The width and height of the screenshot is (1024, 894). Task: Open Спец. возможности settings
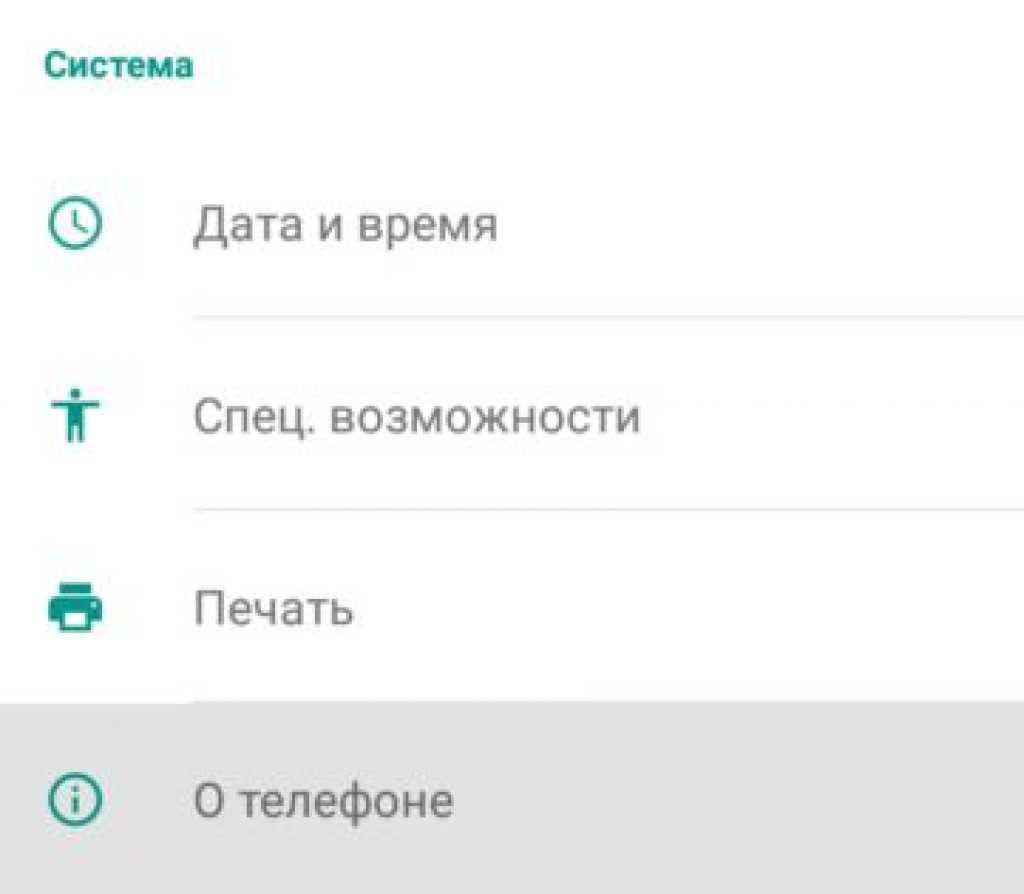[416, 416]
